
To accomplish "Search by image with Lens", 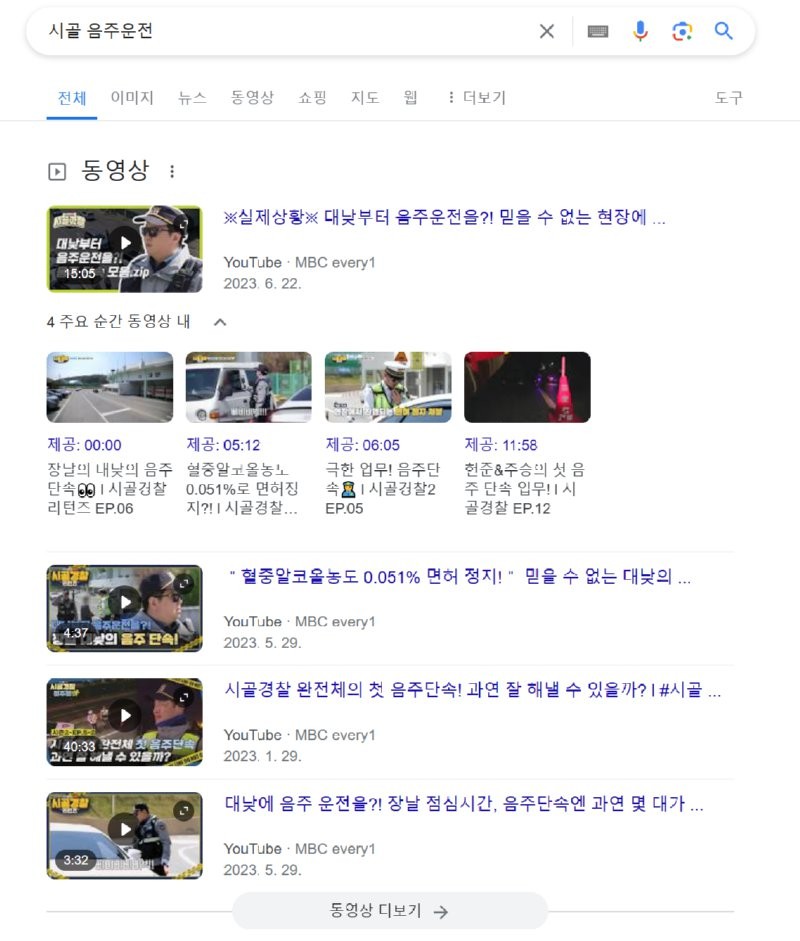I will pos(682,31).
